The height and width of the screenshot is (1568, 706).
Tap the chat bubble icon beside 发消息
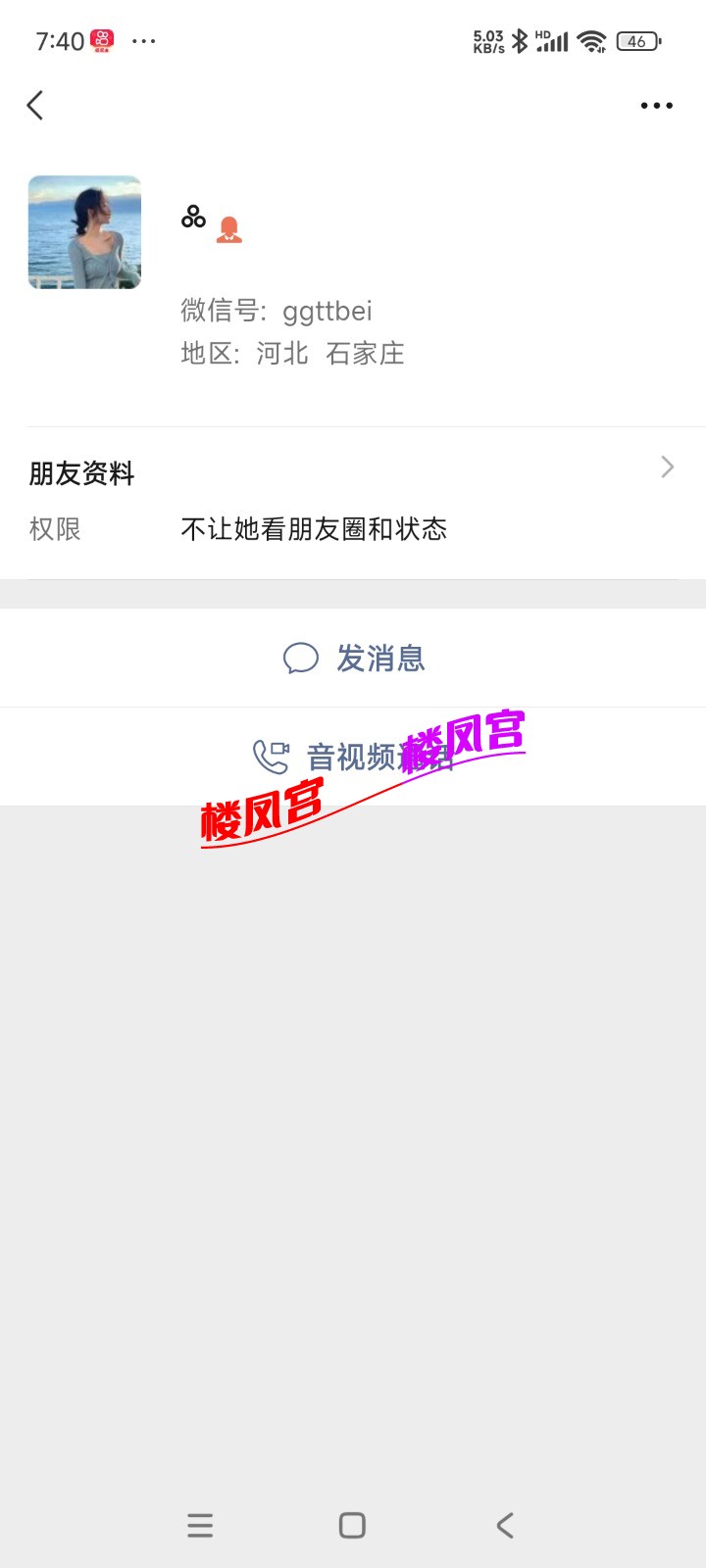(x=302, y=659)
